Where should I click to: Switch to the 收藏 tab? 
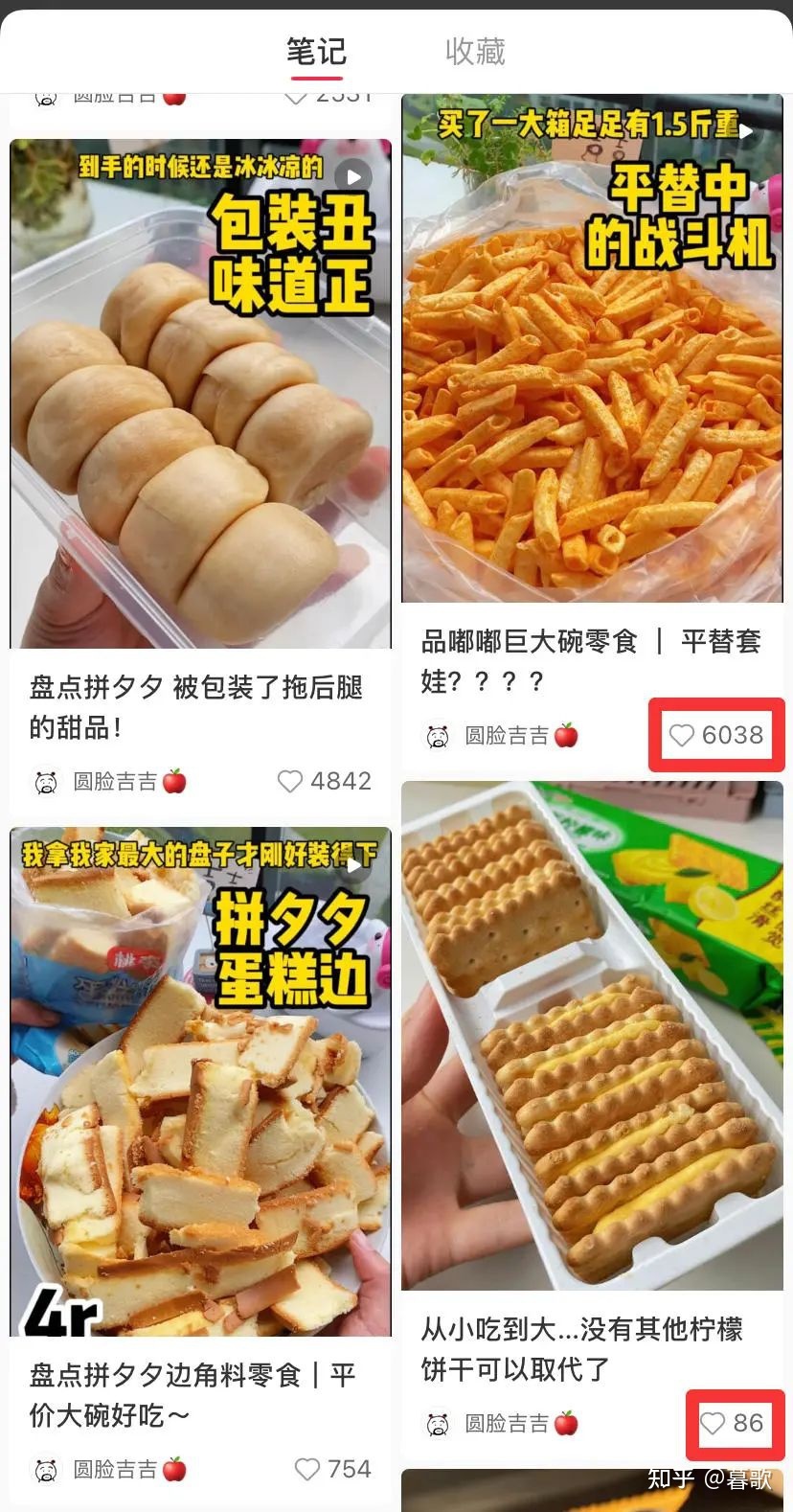point(476,53)
